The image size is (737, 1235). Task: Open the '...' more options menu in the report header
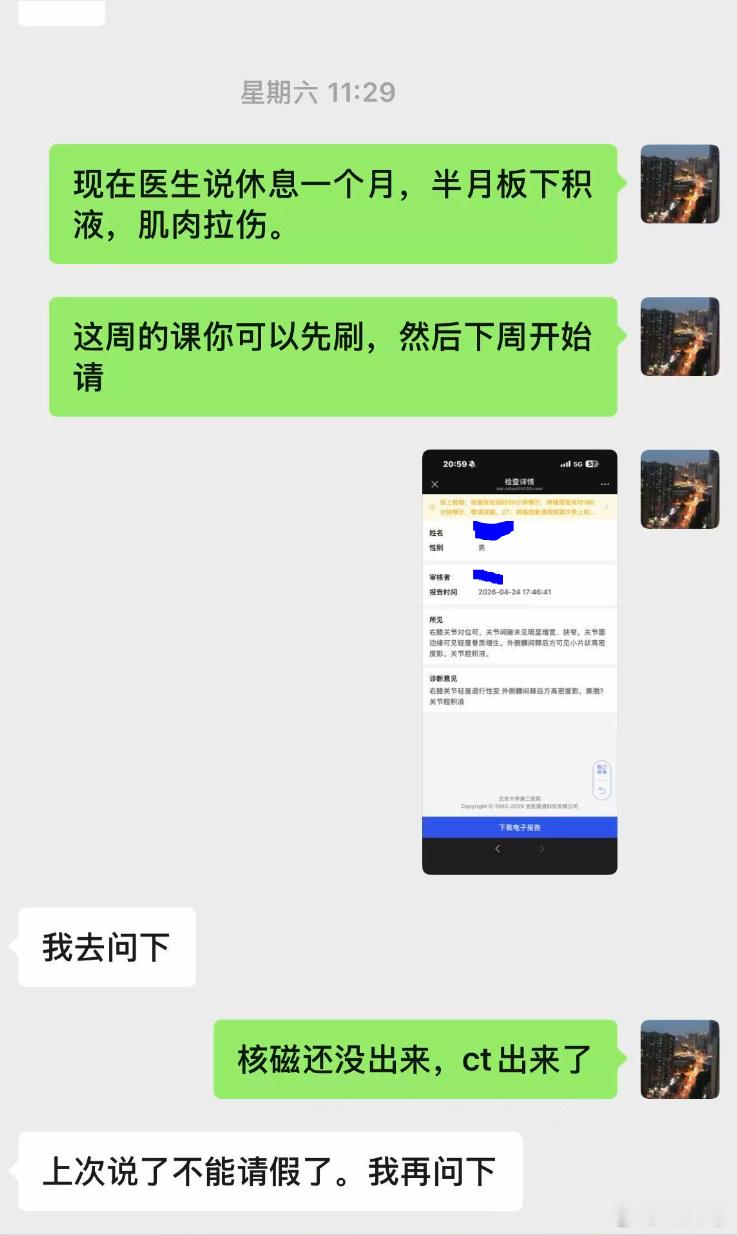point(605,483)
